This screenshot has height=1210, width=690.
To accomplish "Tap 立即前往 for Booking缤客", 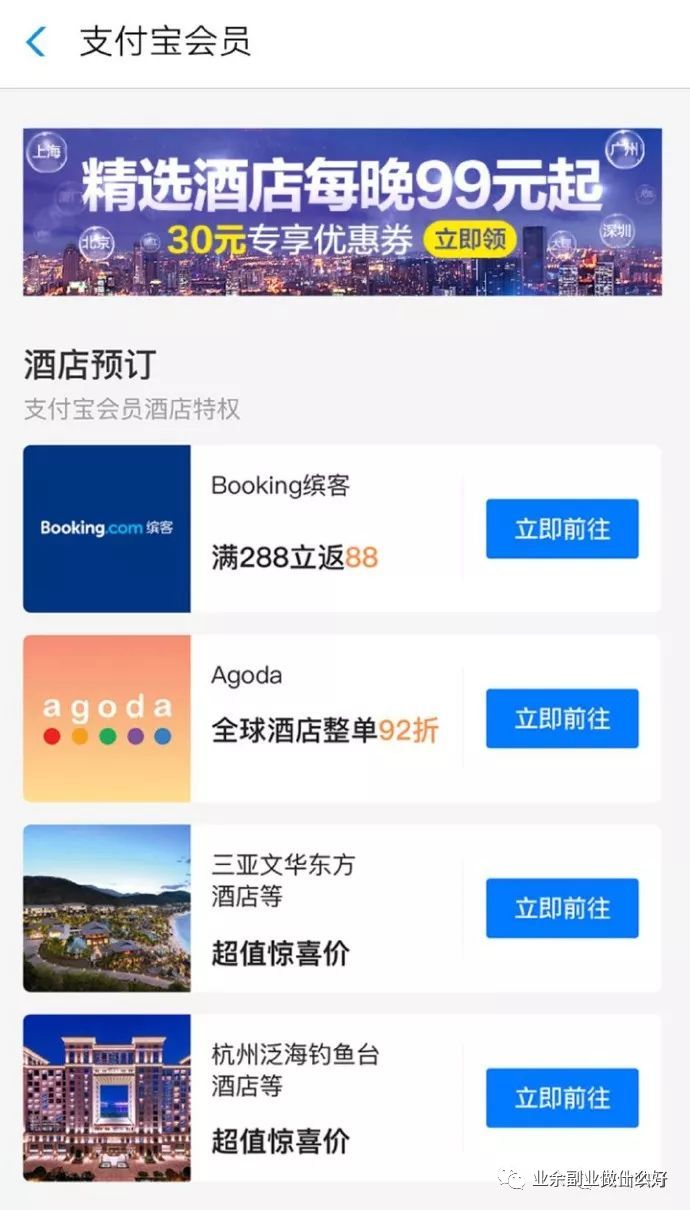I will (x=562, y=529).
